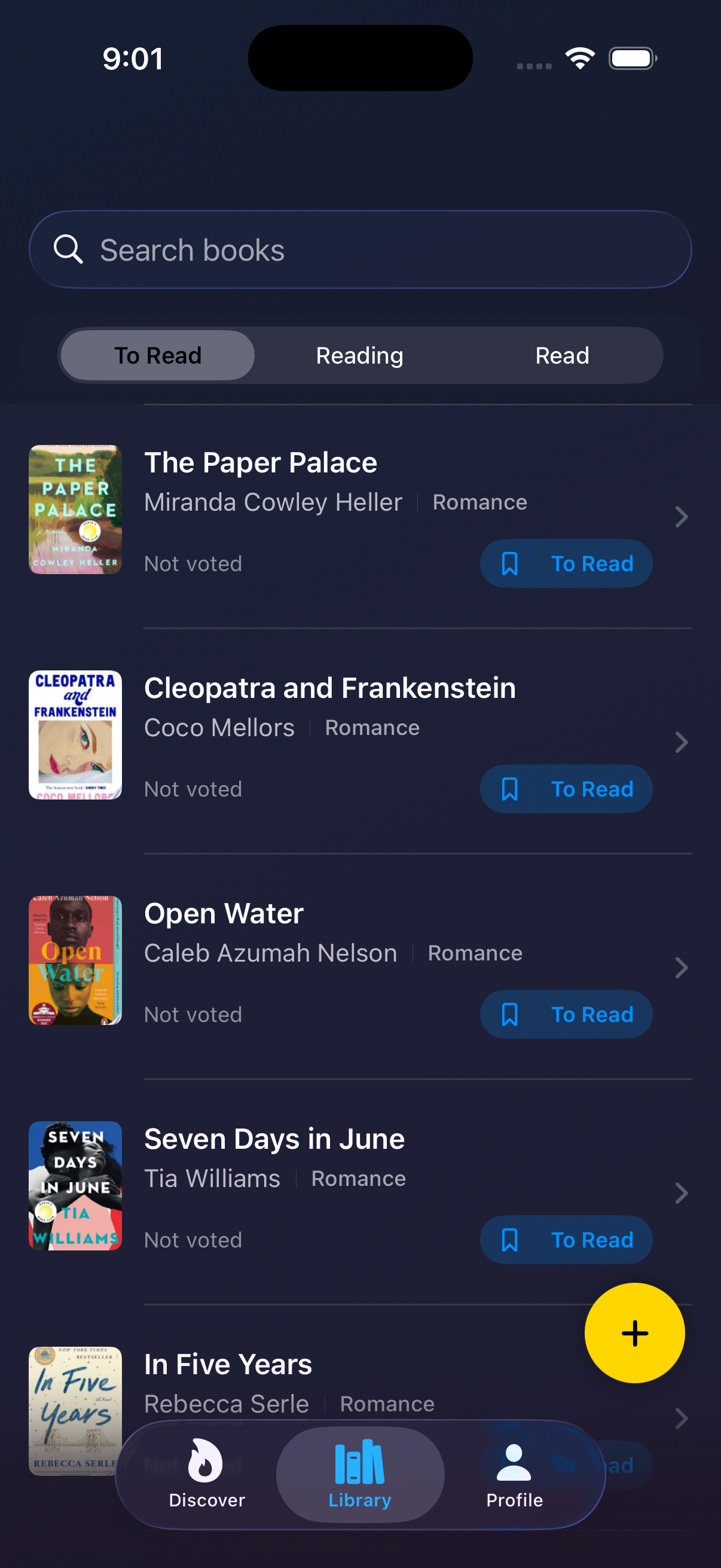Select the Library tab

click(360, 1474)
